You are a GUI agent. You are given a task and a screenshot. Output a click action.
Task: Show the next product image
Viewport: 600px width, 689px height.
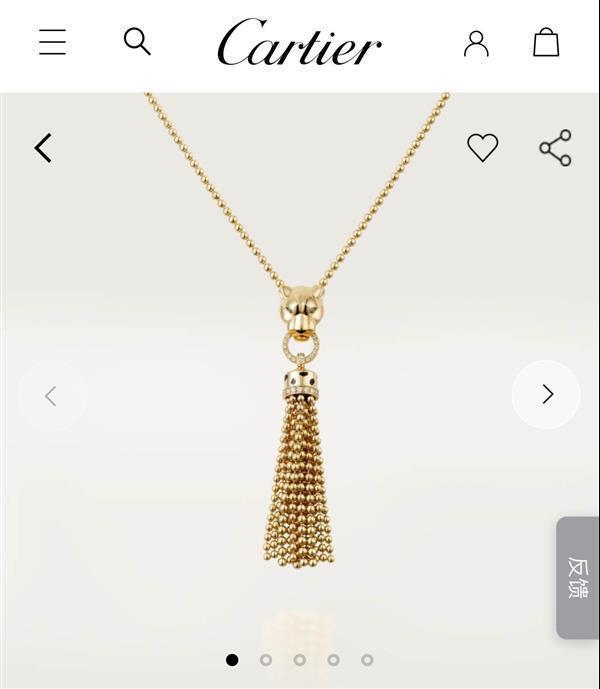point(546,394)
